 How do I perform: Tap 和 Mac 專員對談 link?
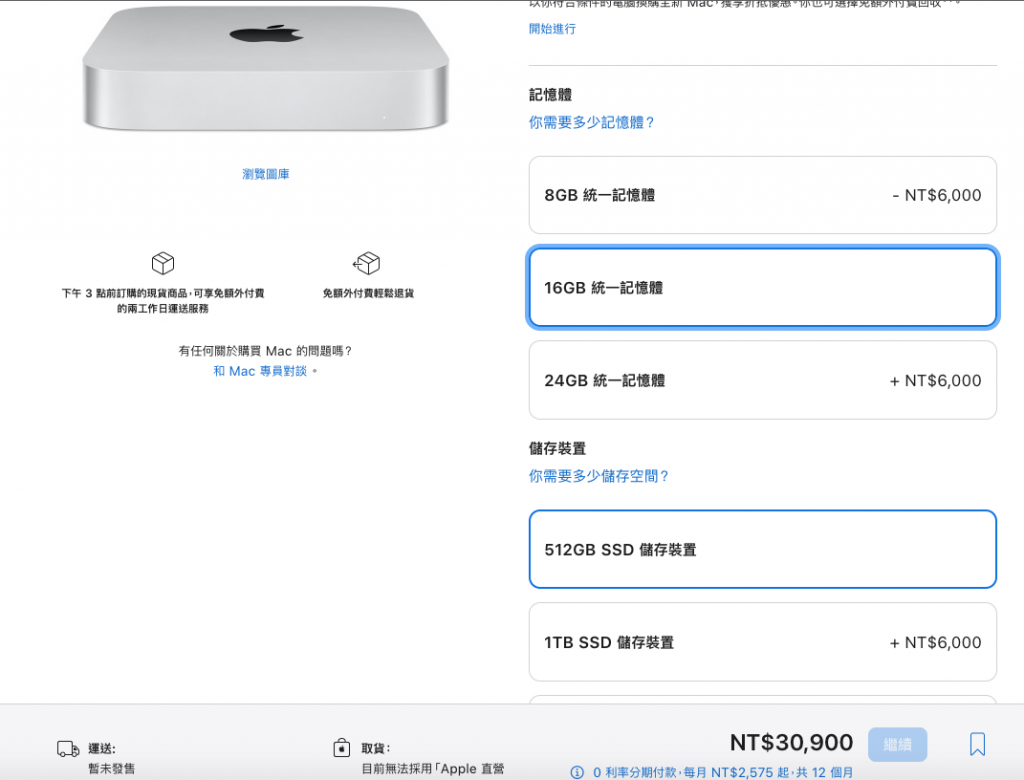260,371
